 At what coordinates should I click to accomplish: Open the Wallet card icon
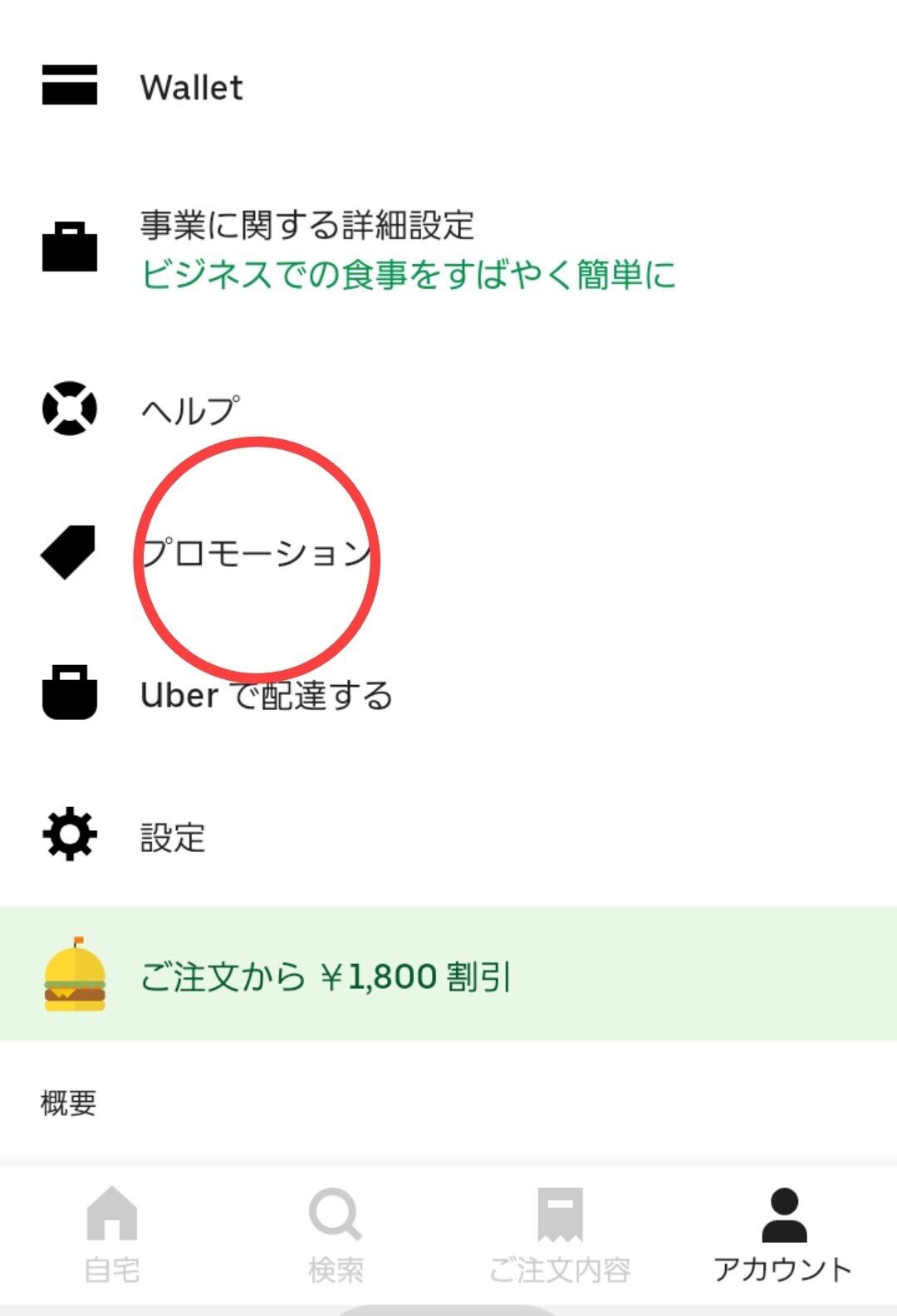[x=71, y=83]
